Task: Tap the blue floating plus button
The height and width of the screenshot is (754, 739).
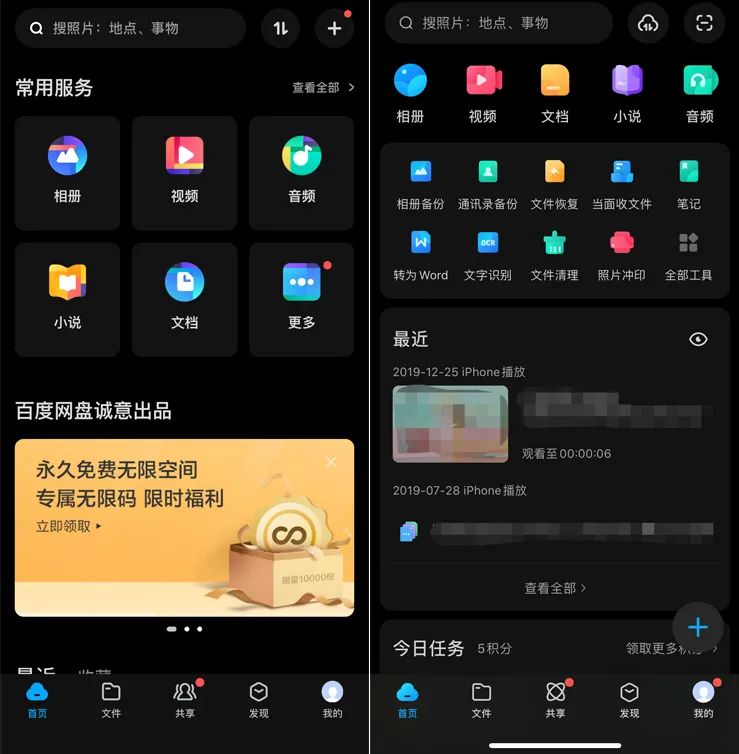Action: 697,627
